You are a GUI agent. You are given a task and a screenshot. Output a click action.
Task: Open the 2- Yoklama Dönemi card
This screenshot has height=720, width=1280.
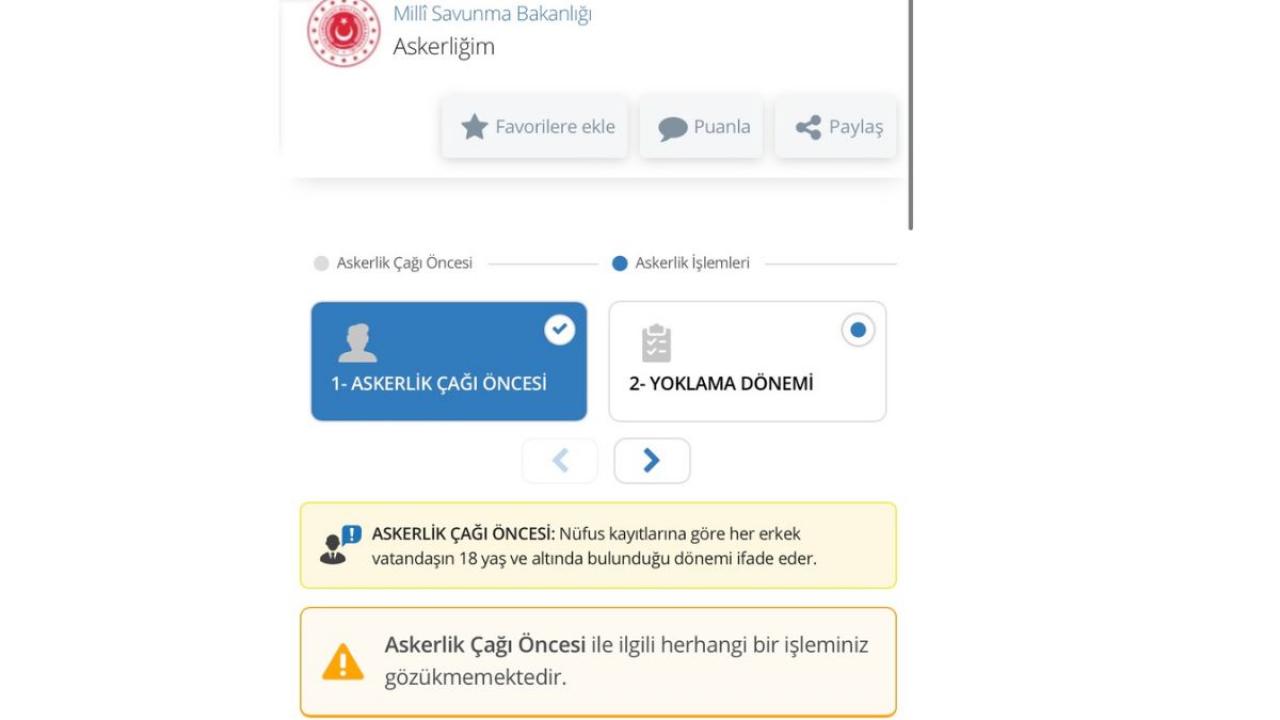pyautogui.click(x=747, y=361)
